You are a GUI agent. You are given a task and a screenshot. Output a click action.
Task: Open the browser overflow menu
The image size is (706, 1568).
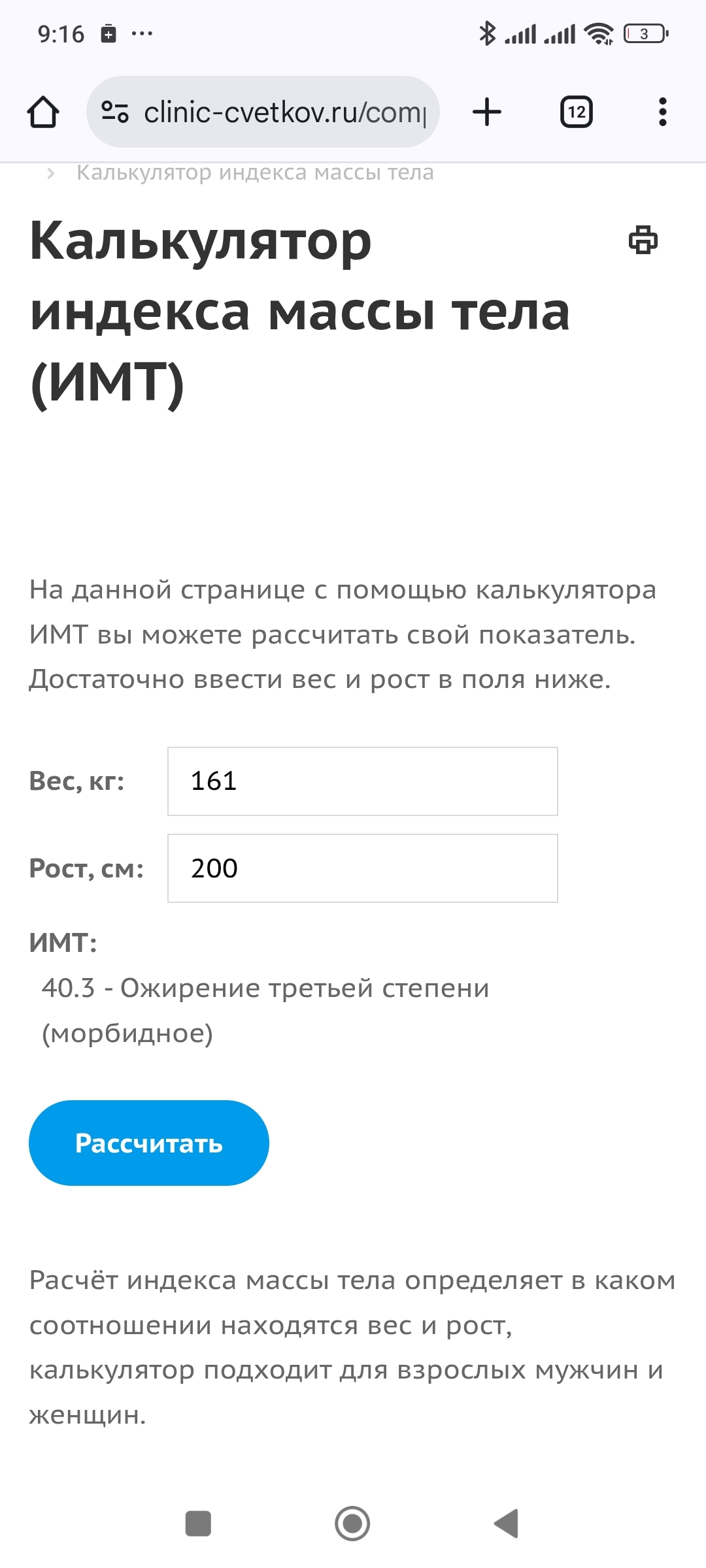pos(662,112)
